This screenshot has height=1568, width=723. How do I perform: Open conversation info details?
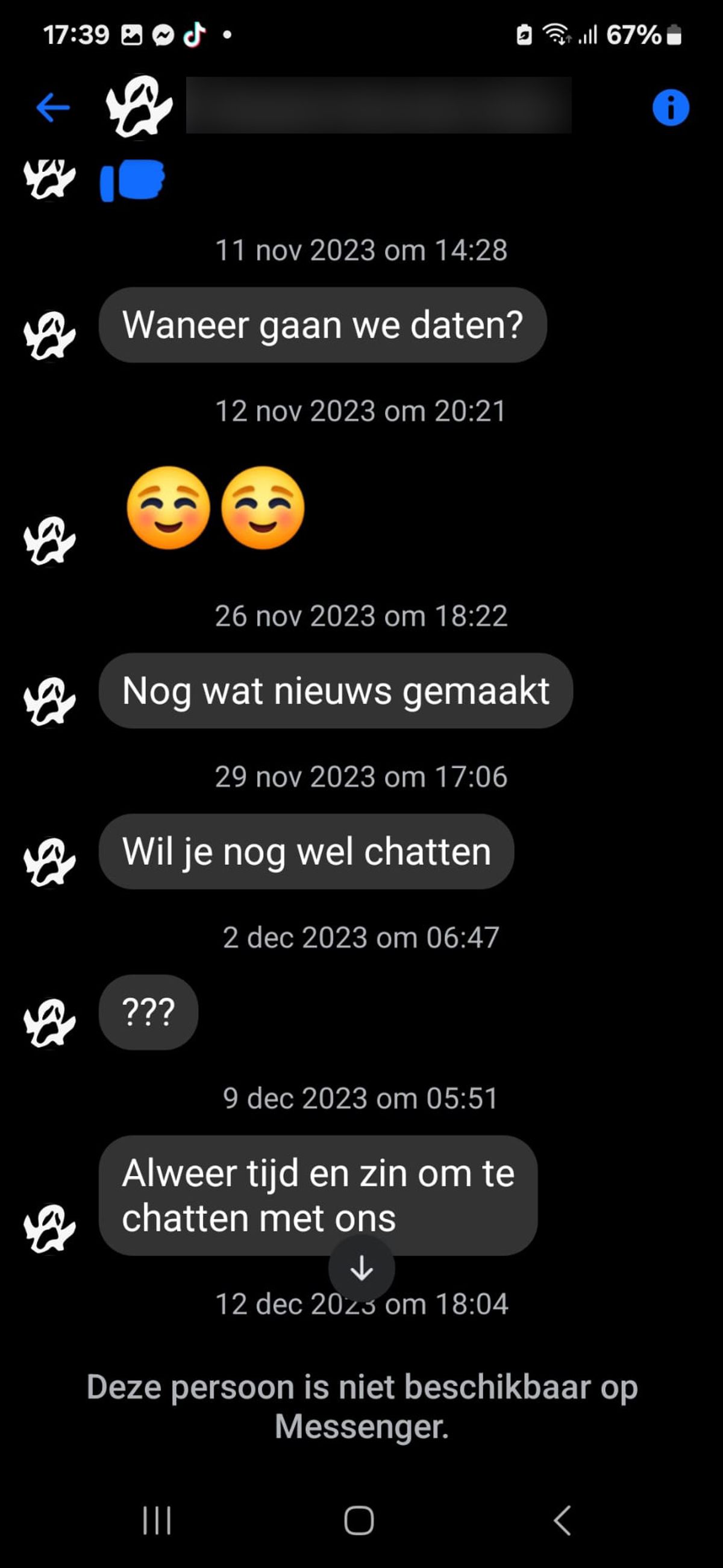click(670, 108)
